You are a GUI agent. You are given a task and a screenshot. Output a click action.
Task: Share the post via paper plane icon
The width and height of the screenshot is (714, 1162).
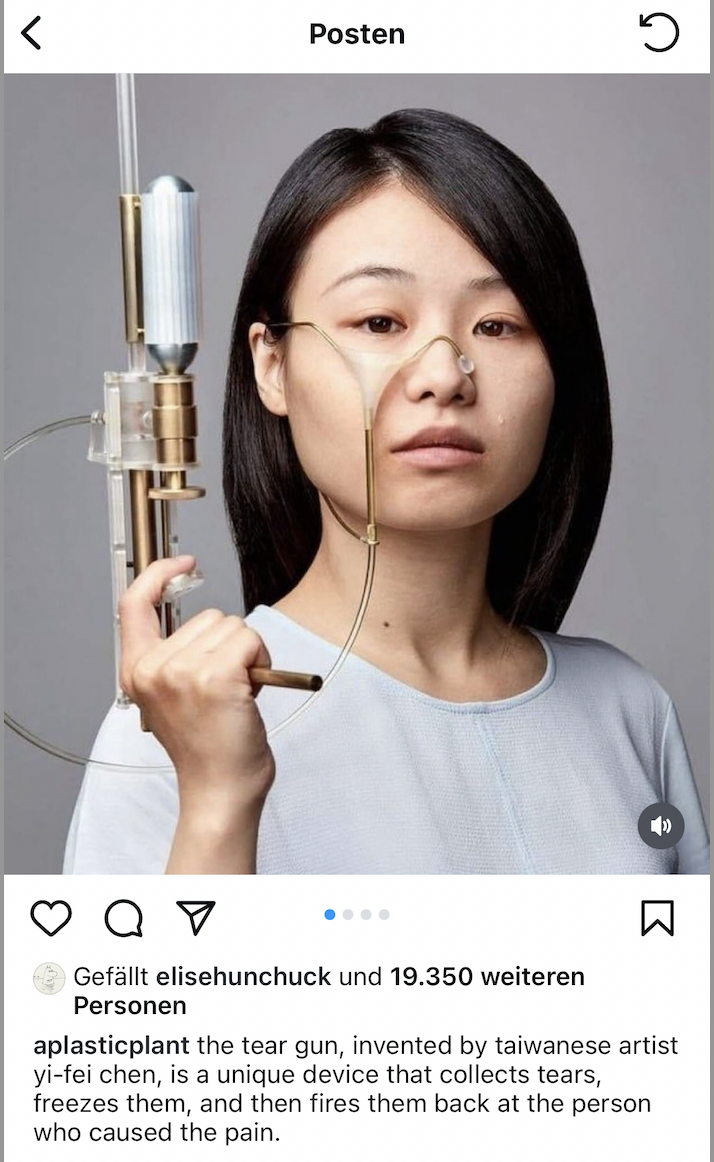pyautogui.click(x=196, y=917)
